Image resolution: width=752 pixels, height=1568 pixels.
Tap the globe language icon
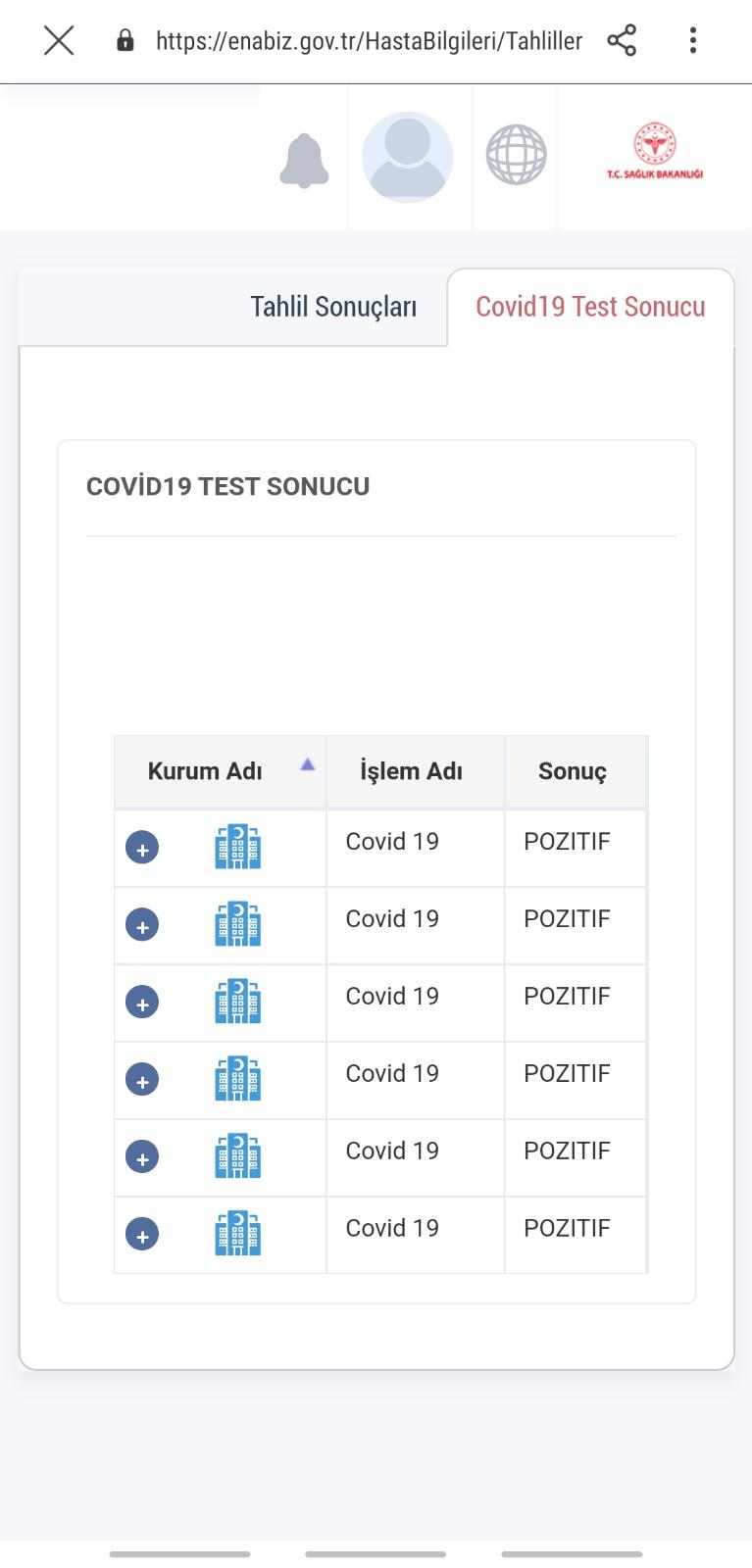click(x=516, y=155)
